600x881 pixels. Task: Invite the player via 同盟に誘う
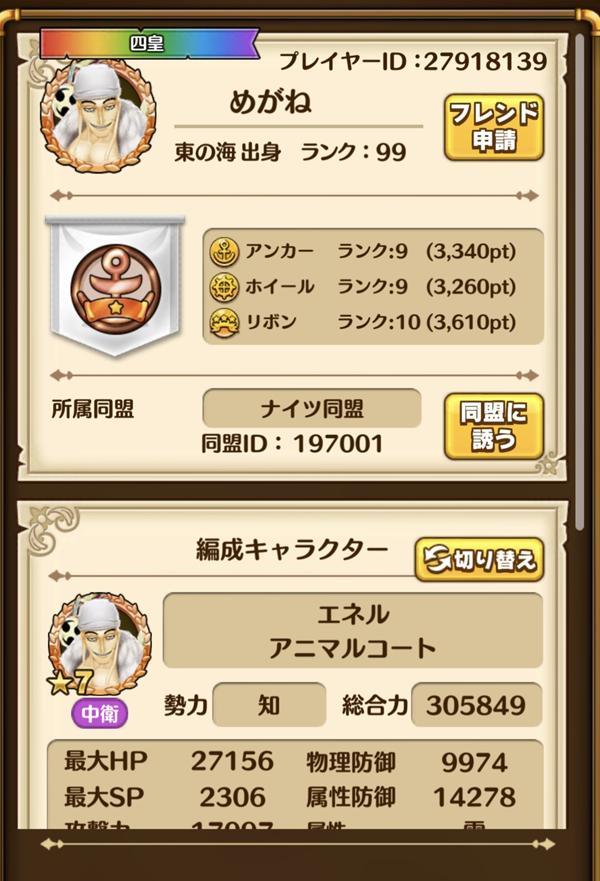493,425
